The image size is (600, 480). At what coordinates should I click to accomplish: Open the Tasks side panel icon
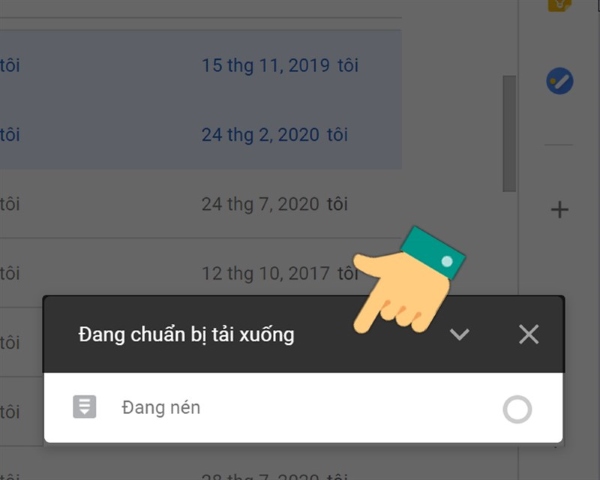coord(559,81)
